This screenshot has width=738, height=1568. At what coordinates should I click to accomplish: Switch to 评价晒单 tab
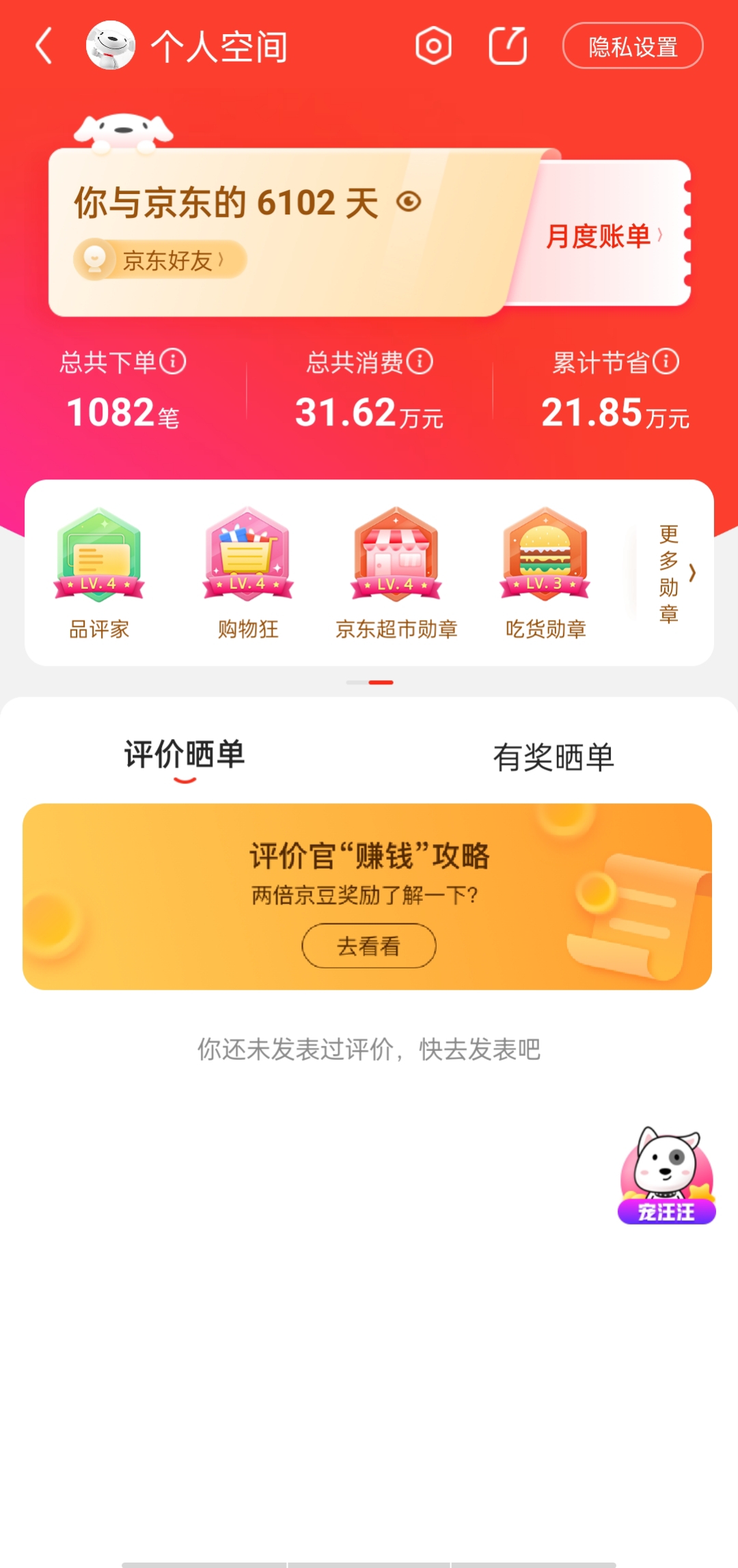(184, 755)
